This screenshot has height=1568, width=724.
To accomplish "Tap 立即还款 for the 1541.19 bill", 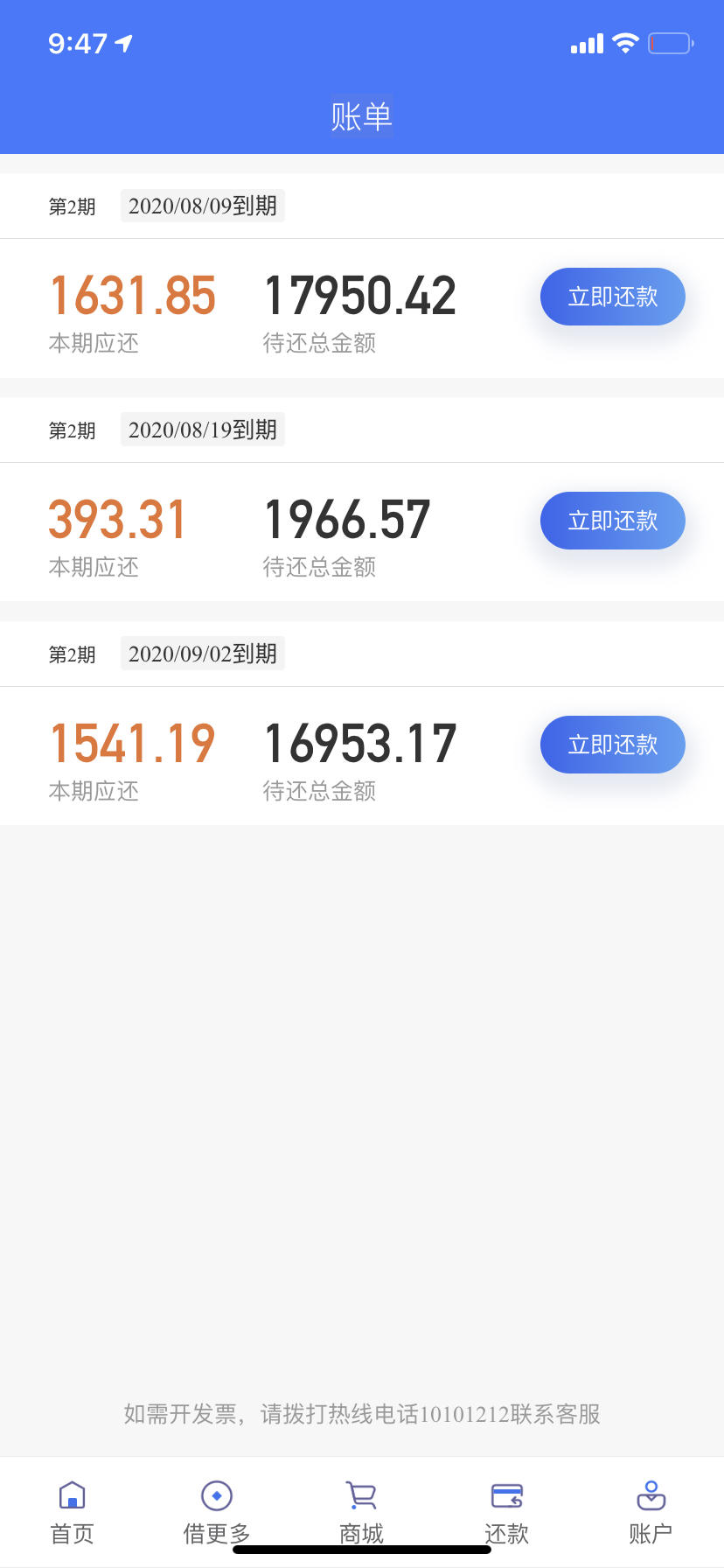I will (612, 745).
